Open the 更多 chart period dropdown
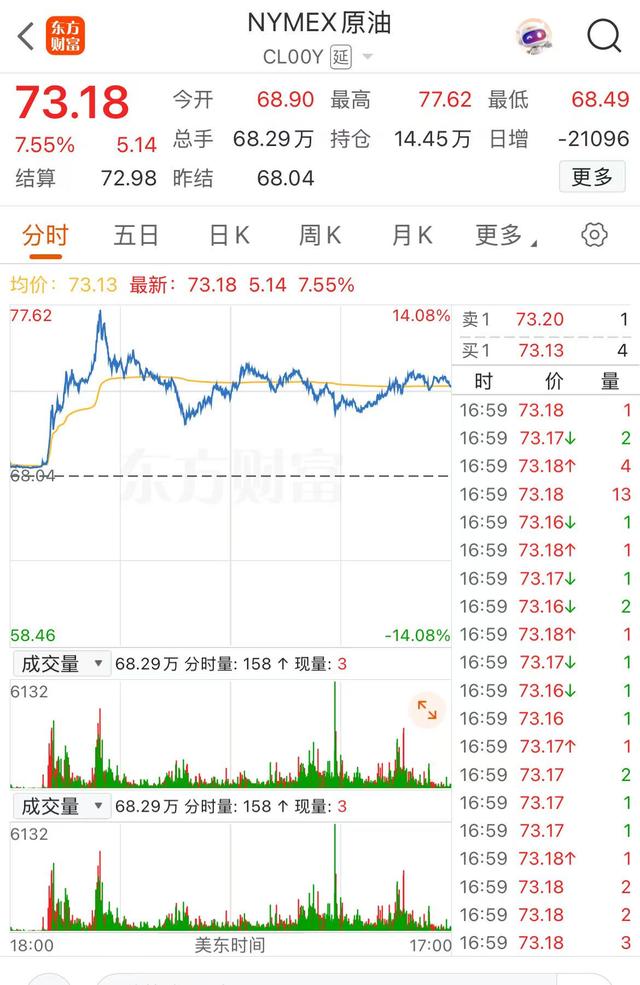 point(506,236)
